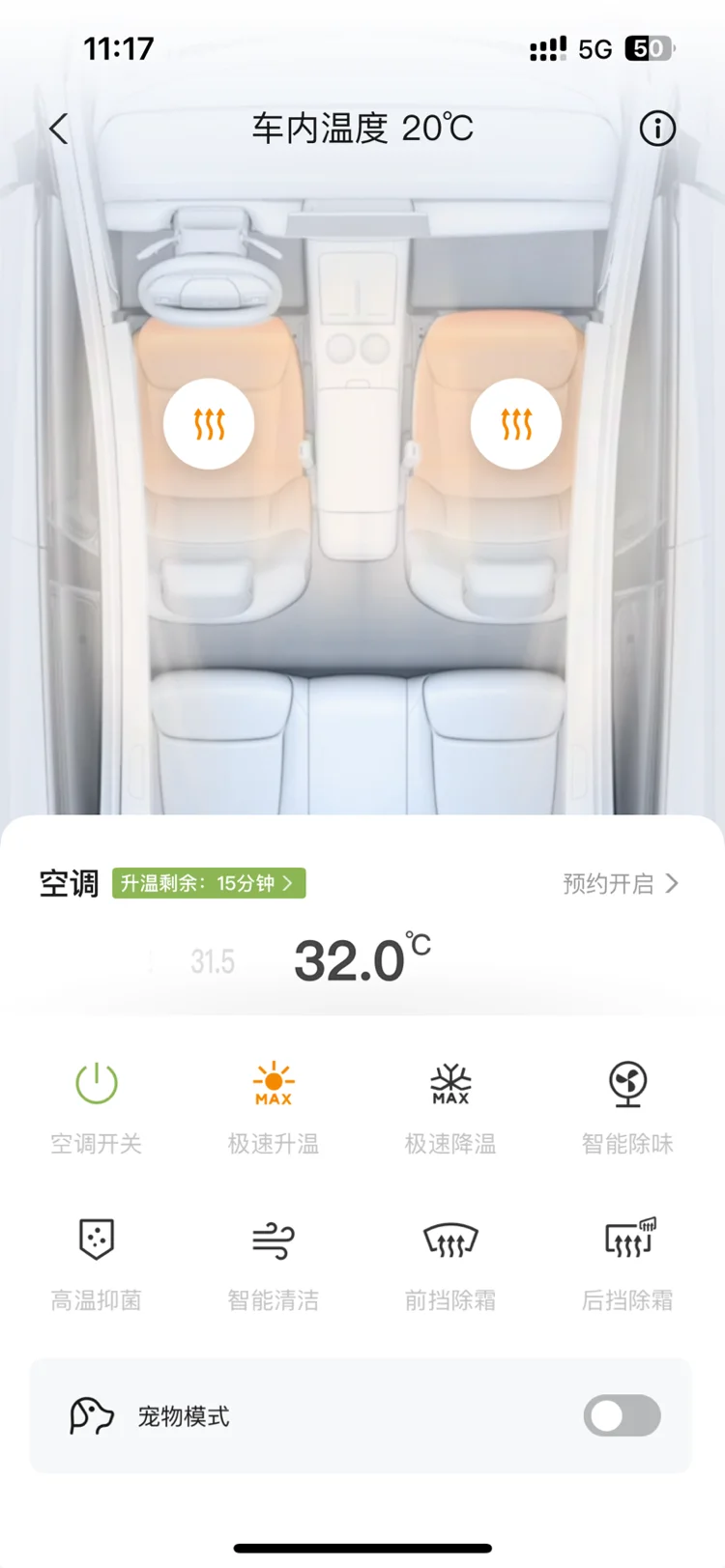Open 预约开启 scheduling
Screen dimensions: 725x1568
tap(621, 883)
